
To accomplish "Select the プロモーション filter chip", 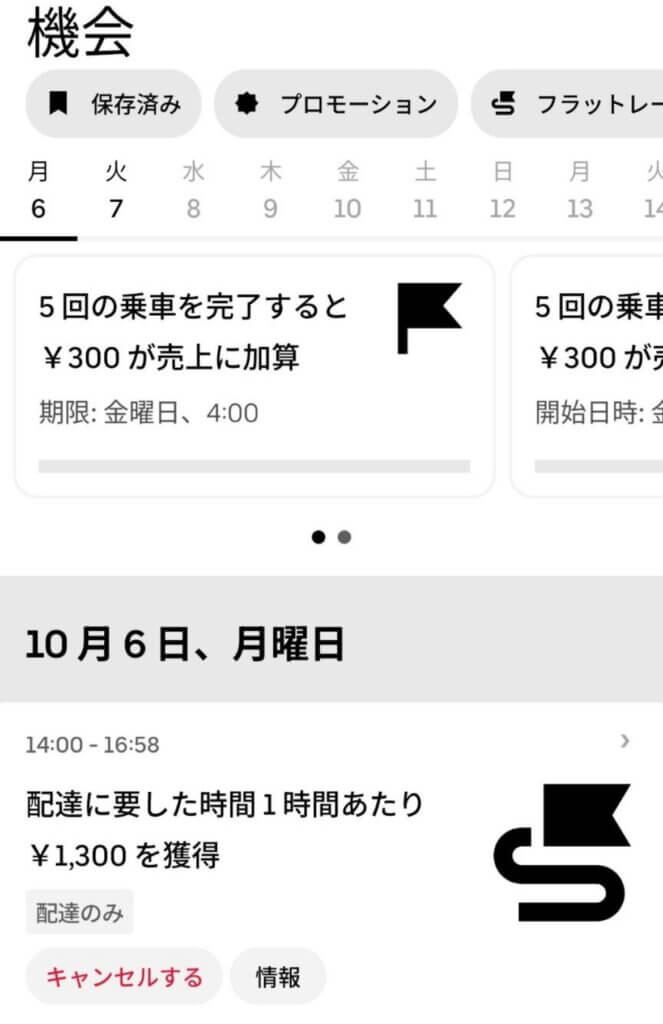I will [x=336, y=104].
